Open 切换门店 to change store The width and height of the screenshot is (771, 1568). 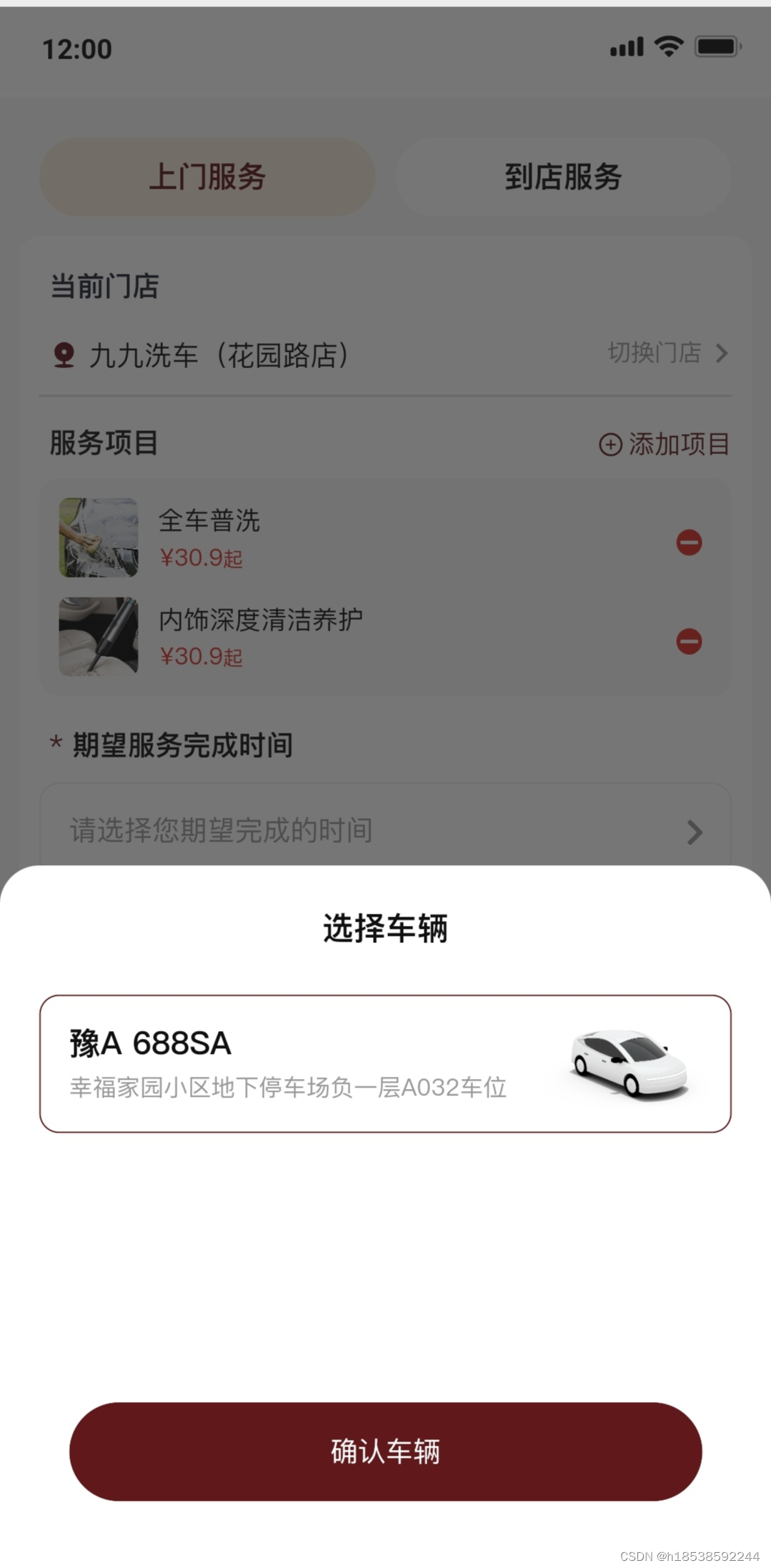667,352
